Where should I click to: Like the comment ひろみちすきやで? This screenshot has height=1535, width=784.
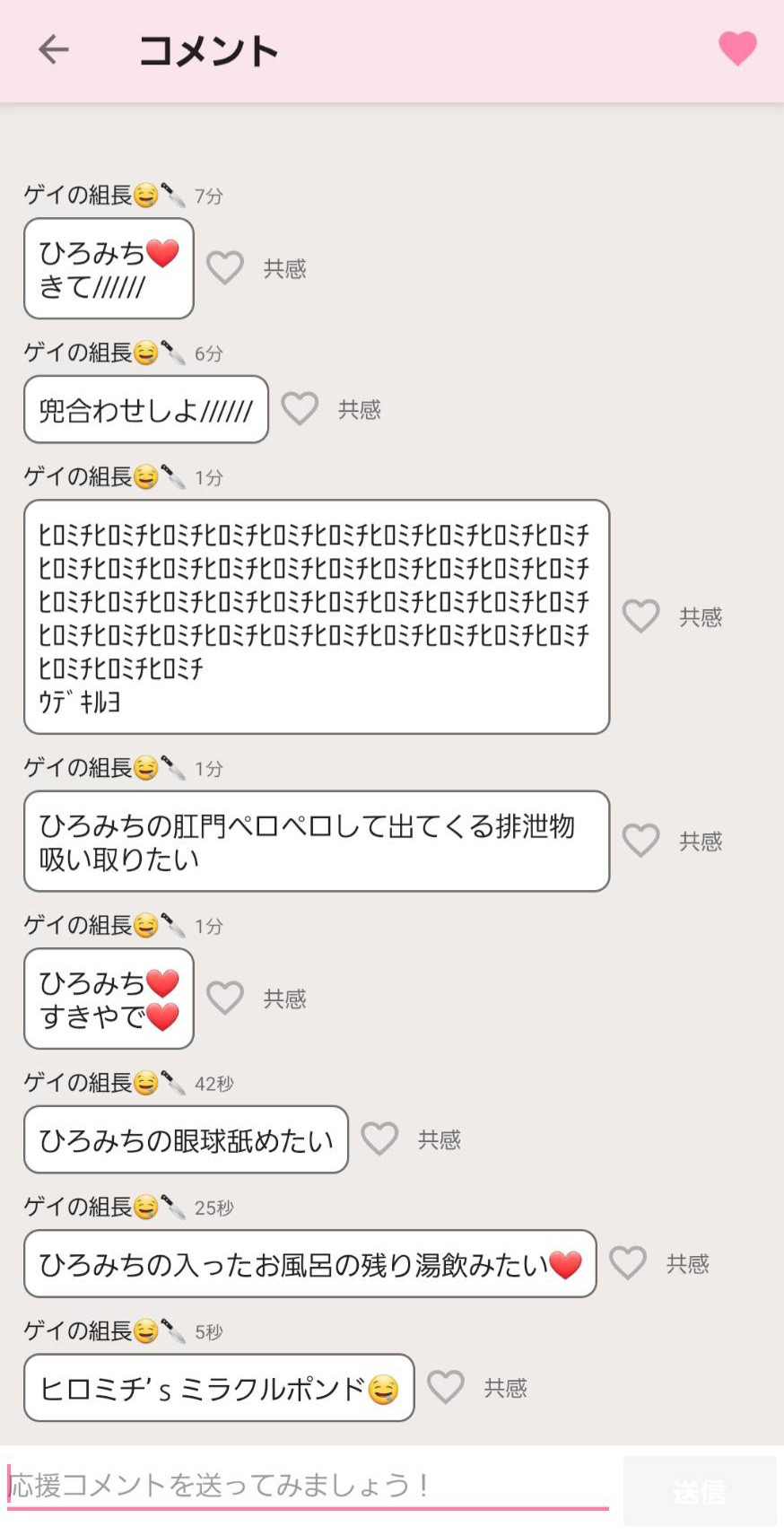coord(225,998)
